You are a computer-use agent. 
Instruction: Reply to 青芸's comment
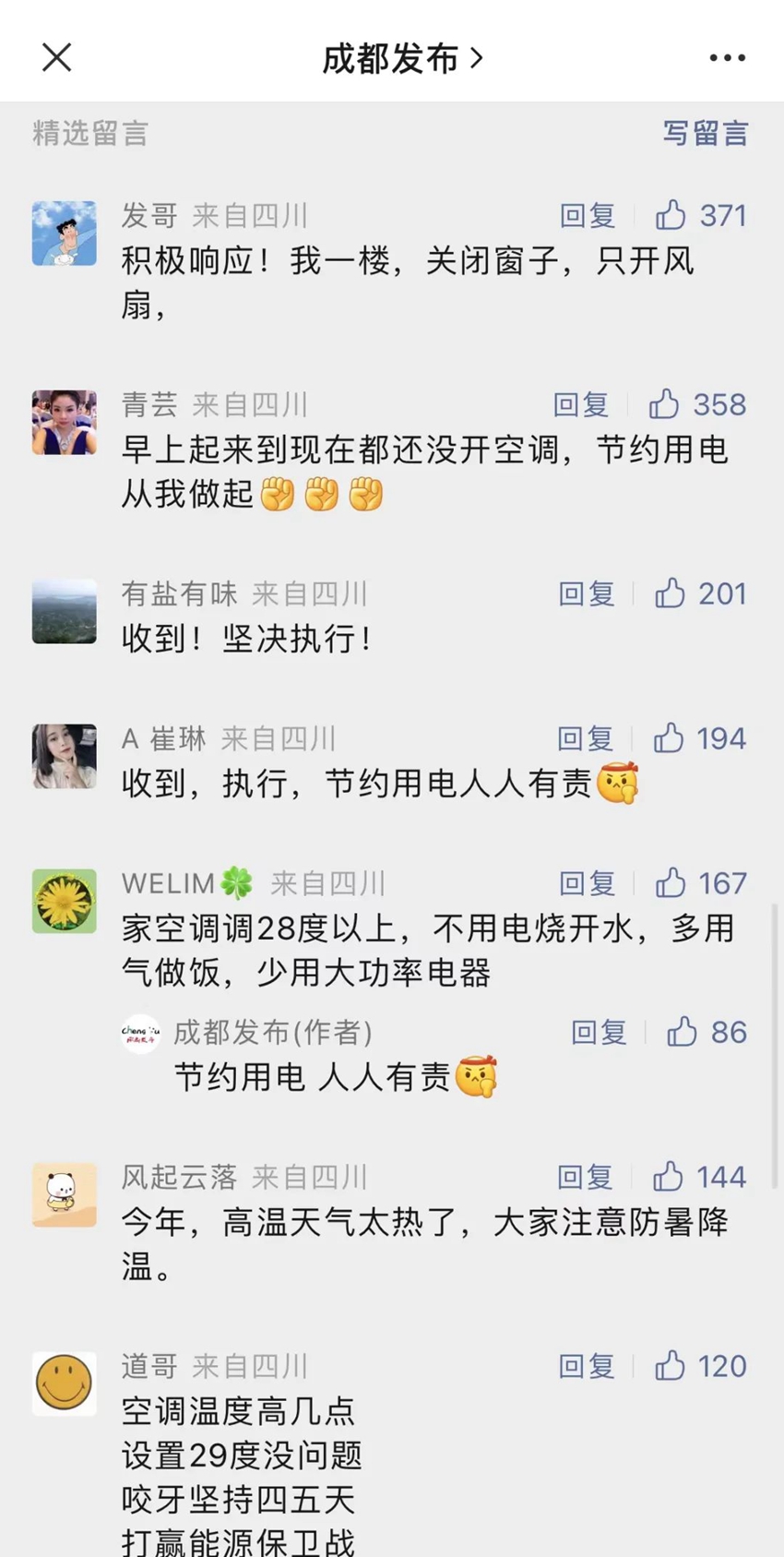coord(581,405)
